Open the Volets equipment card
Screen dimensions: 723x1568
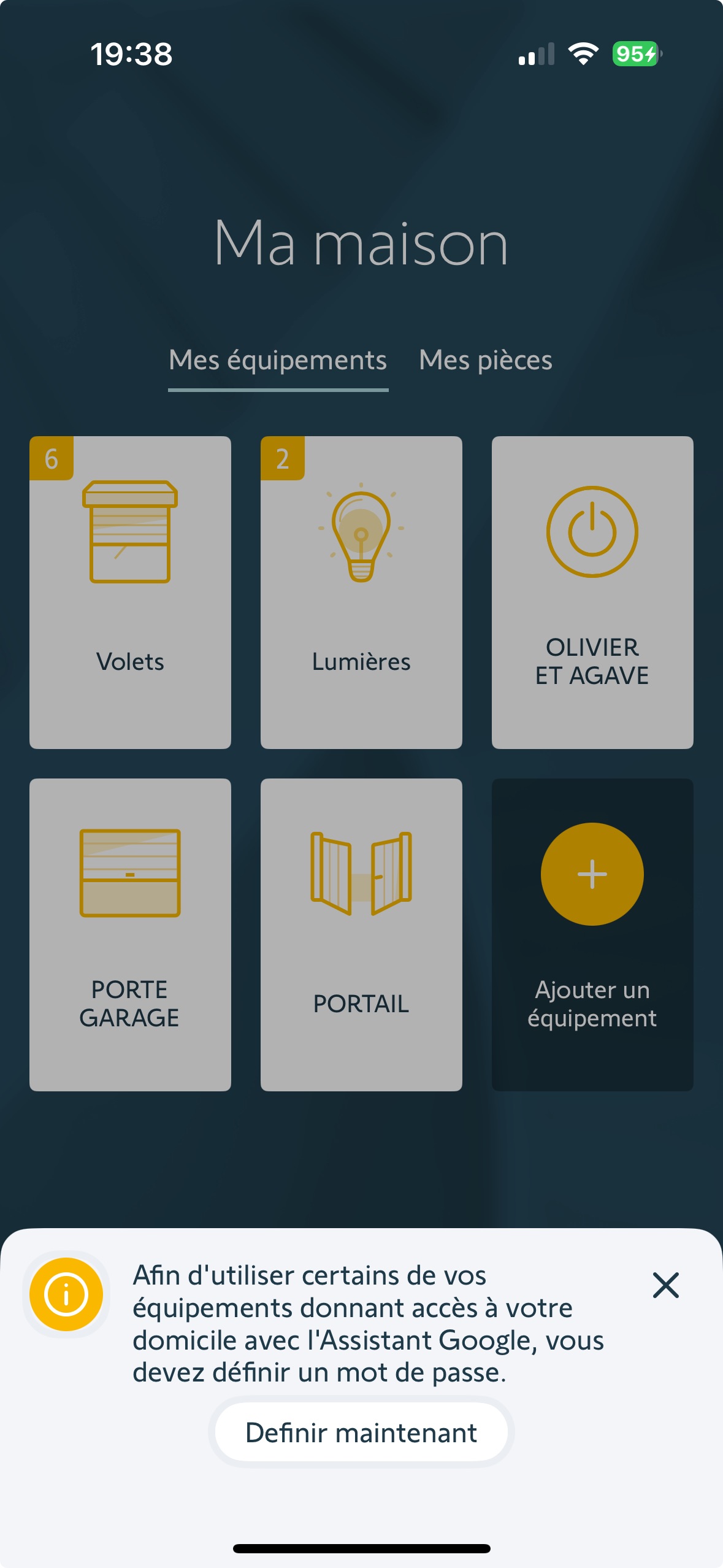(x=130, y=592)
